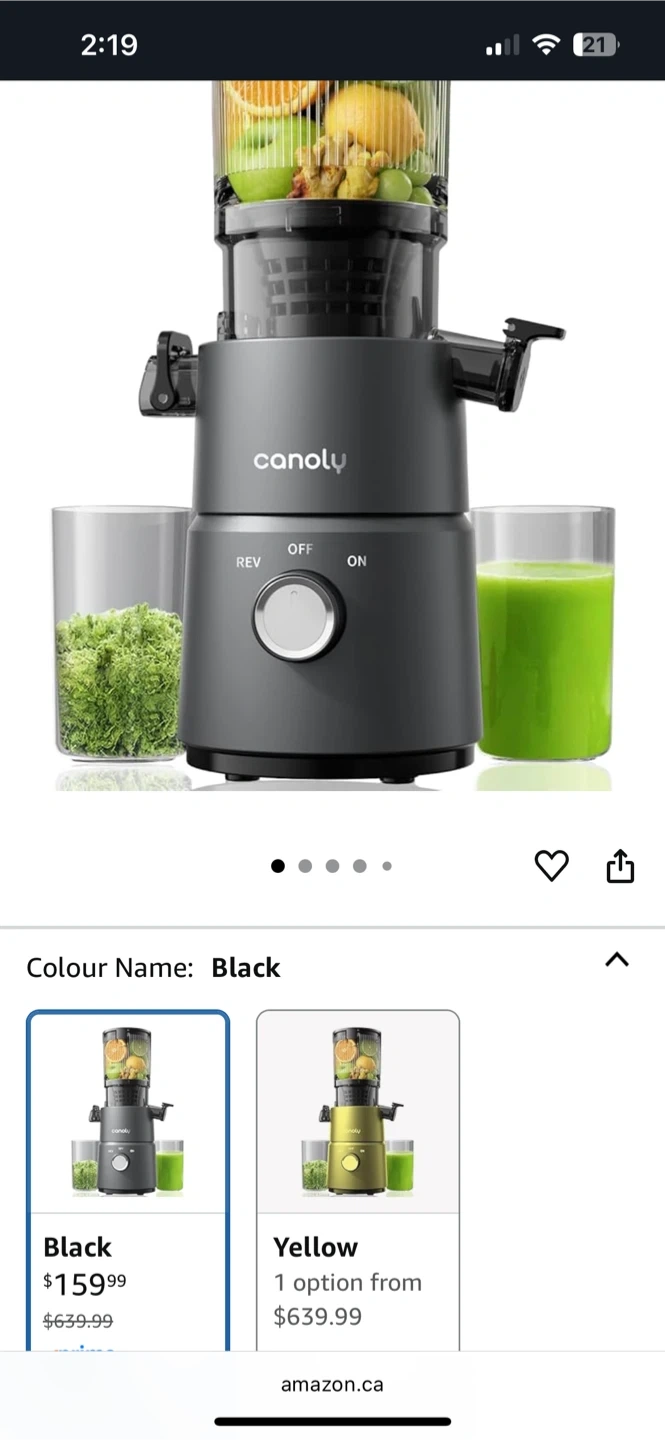This screenshot has width=665, height=1440.
Task: Tap the amazon.ca address bar
Action: point(332,1385)
